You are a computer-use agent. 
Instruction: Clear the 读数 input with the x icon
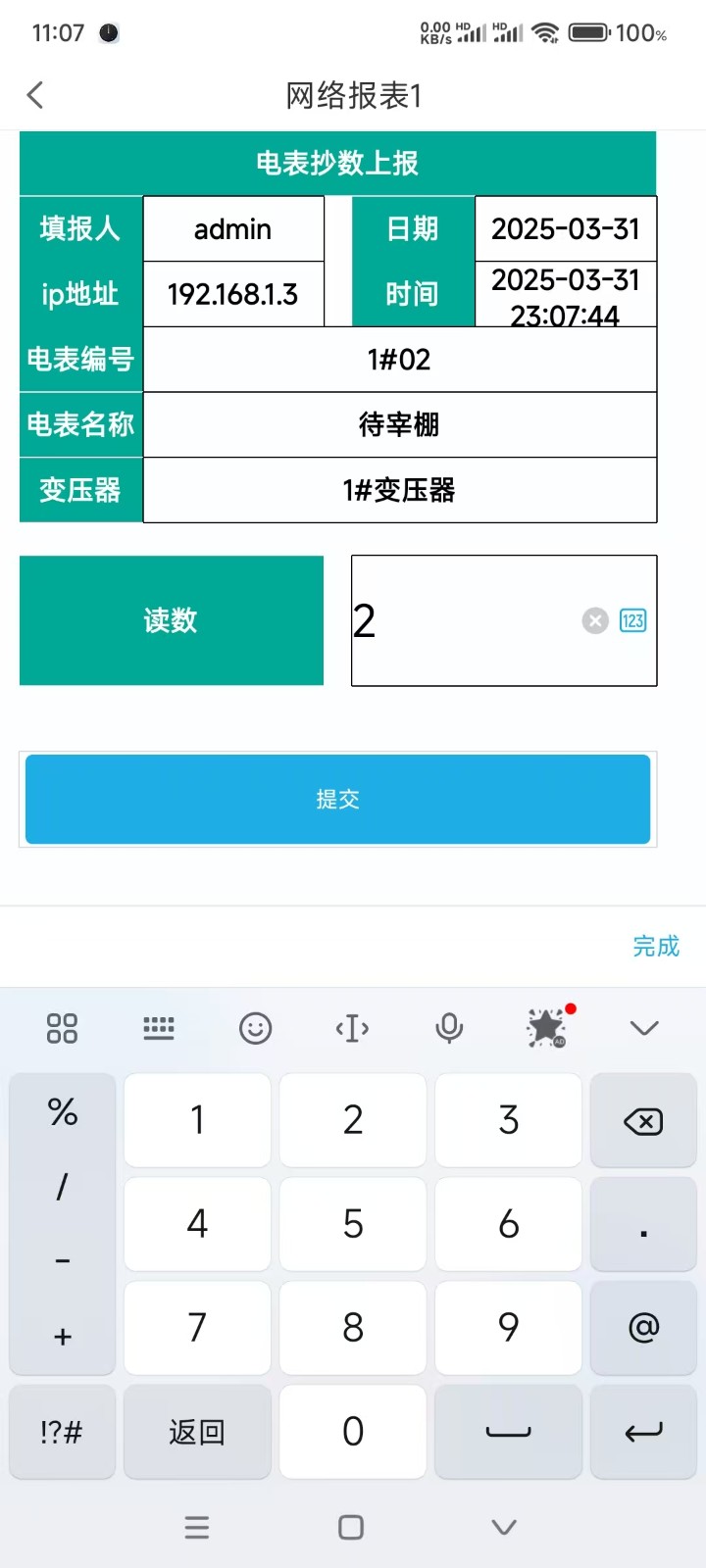[595, 620]
